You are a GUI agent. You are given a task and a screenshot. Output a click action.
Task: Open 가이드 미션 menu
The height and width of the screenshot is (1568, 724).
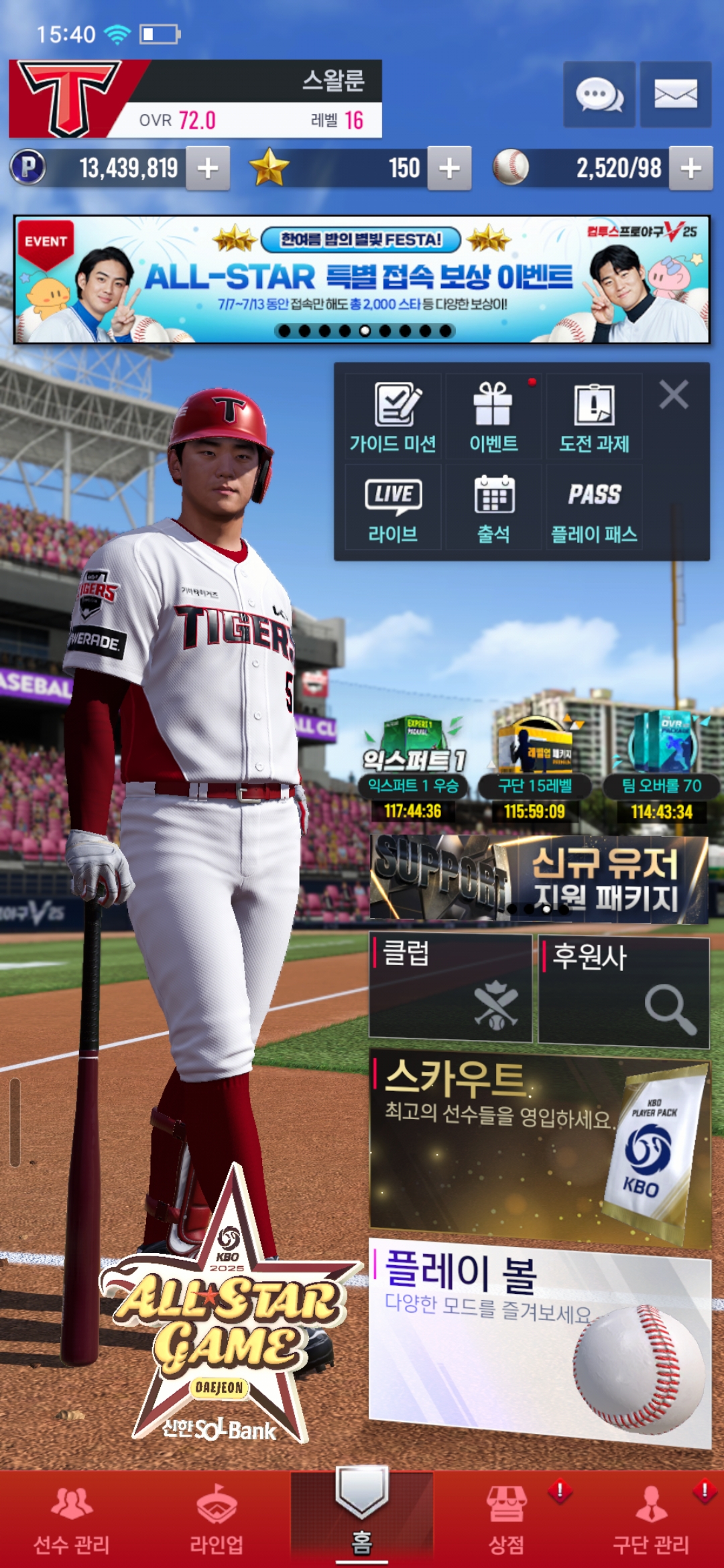[393, 417]
